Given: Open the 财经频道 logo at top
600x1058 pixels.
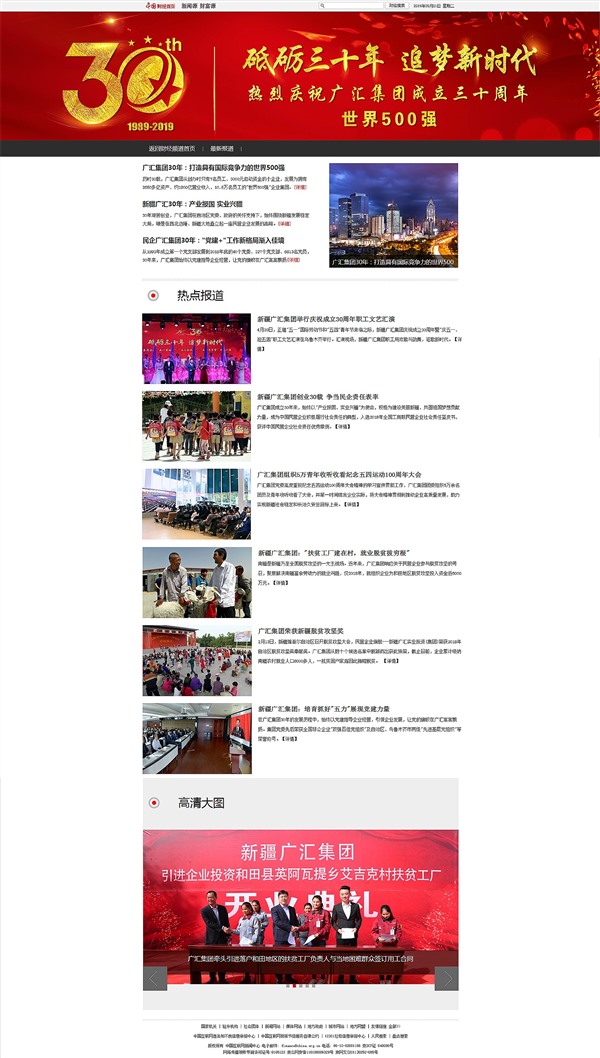Looking at the screenshot, I should pos(161,5).
